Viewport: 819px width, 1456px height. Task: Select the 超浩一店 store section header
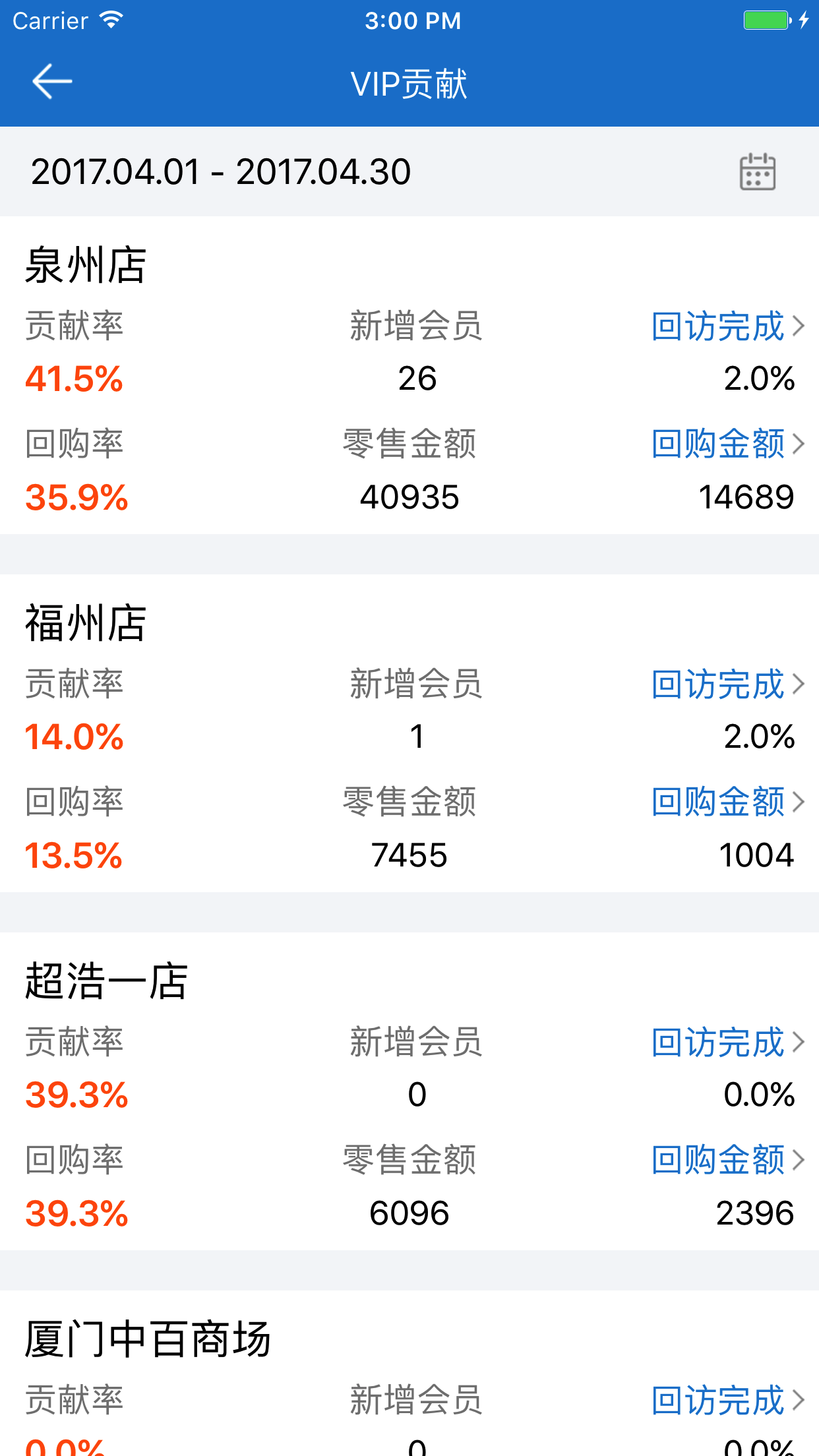pos(107,981)
